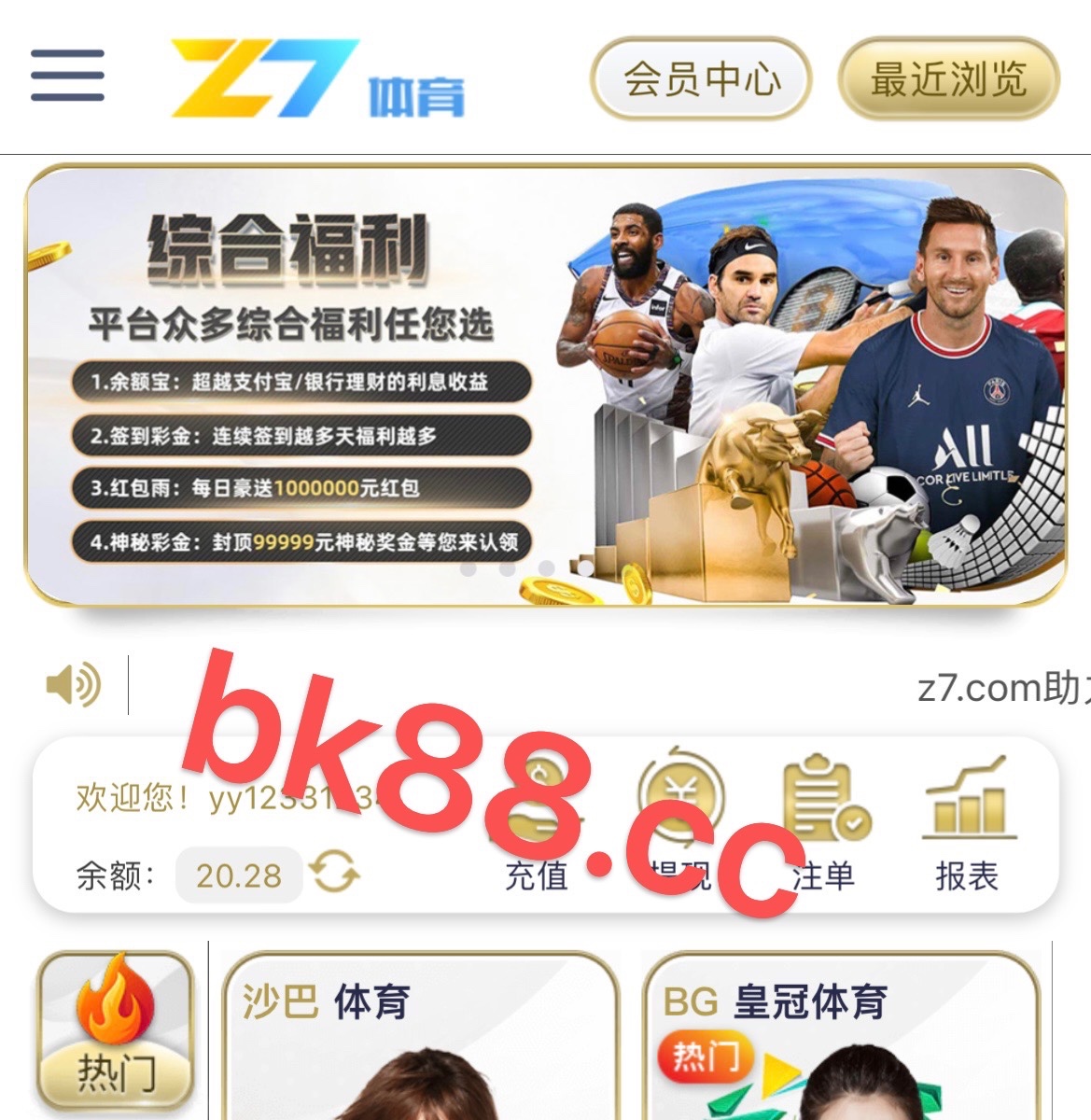This screenshot has height=1120, width=1091.
Task: Tap the 最近浏览 button
Action: [x=948, y=79]
